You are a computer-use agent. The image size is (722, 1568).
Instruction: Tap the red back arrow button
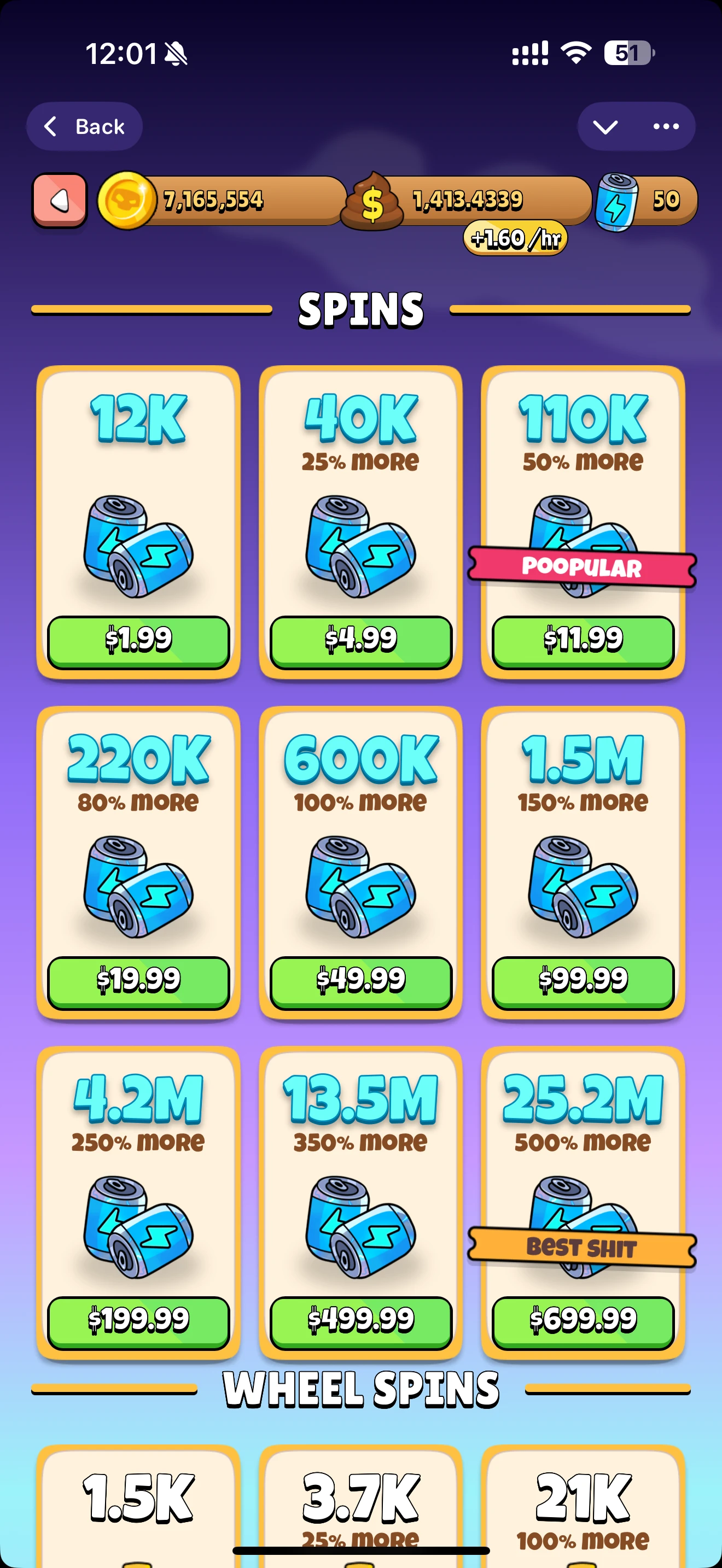pos(60,200)
